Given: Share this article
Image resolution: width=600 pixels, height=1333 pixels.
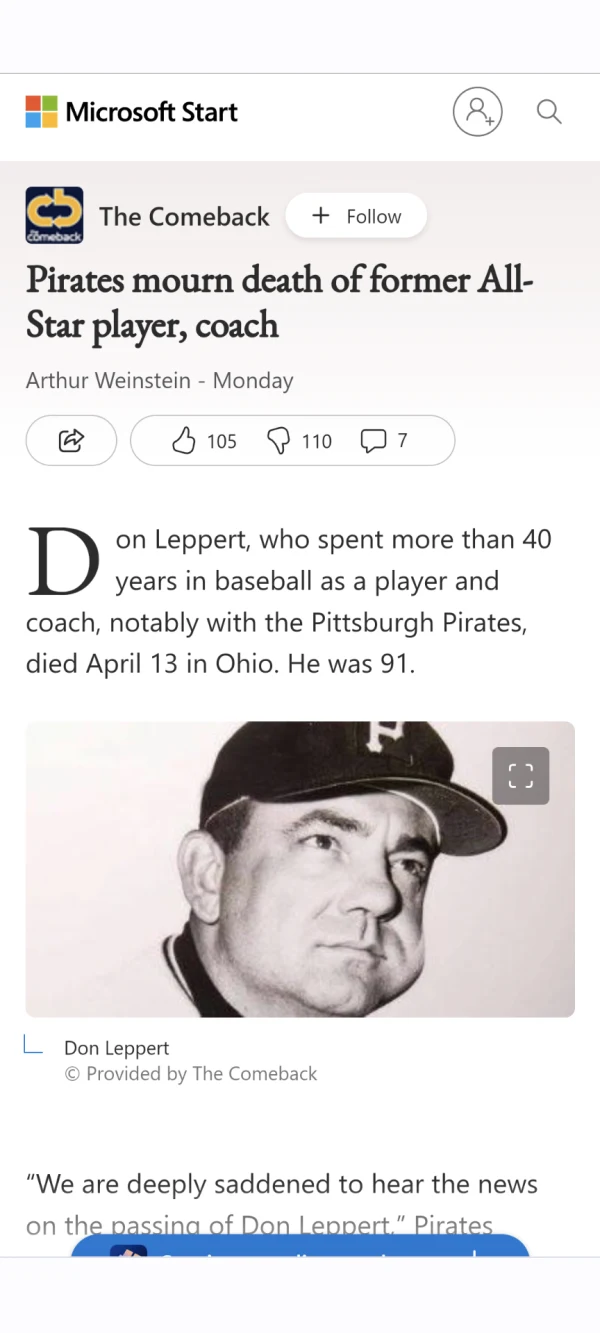Looking at the screenshot, I should 71,440.
